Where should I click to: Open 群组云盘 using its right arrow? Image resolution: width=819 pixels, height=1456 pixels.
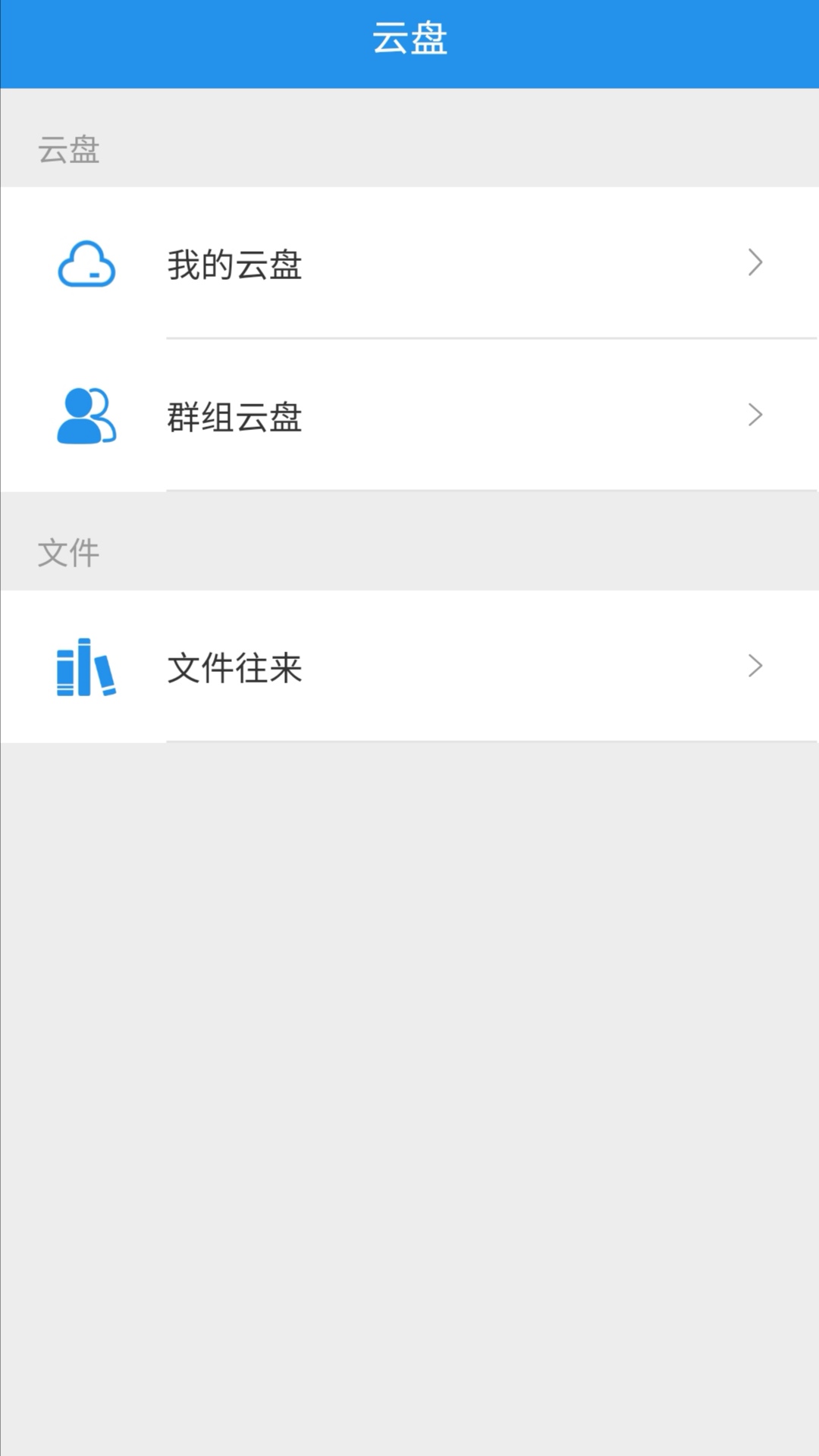coord(755,416)
